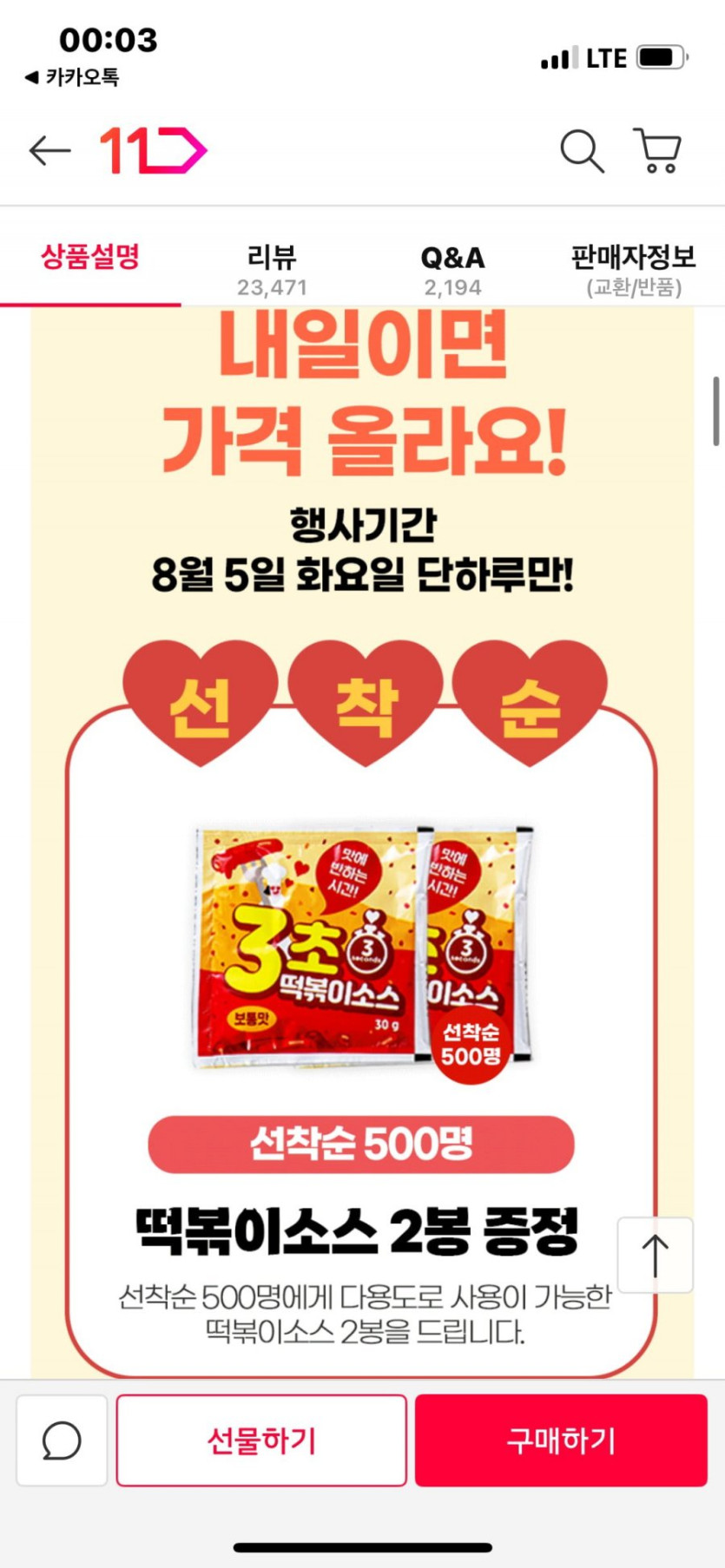725x1568 pixels.
Task: Switch to the 리뷰 tab
Action: (272, 270)
